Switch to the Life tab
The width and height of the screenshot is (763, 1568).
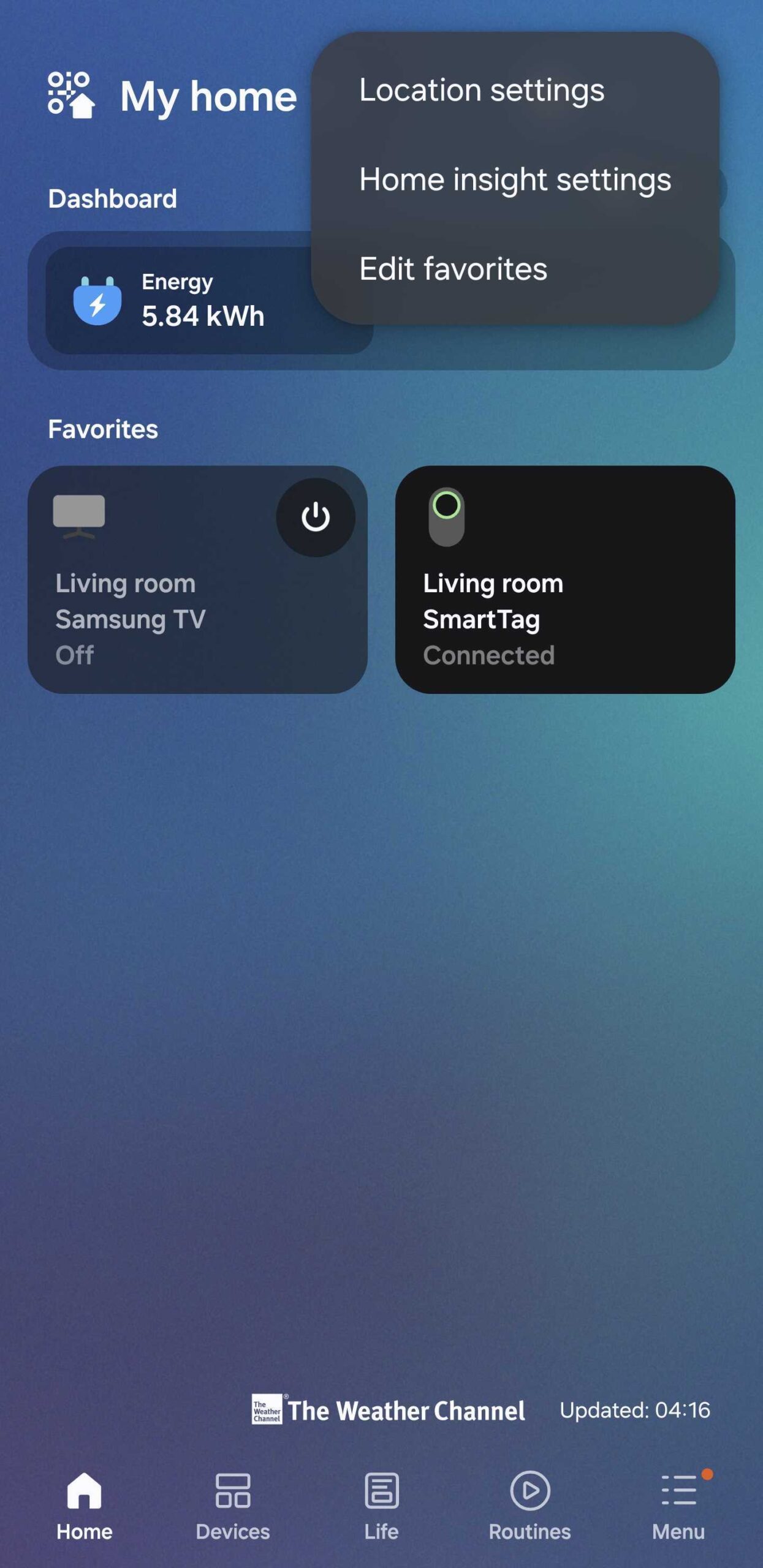pos(381,1506)
